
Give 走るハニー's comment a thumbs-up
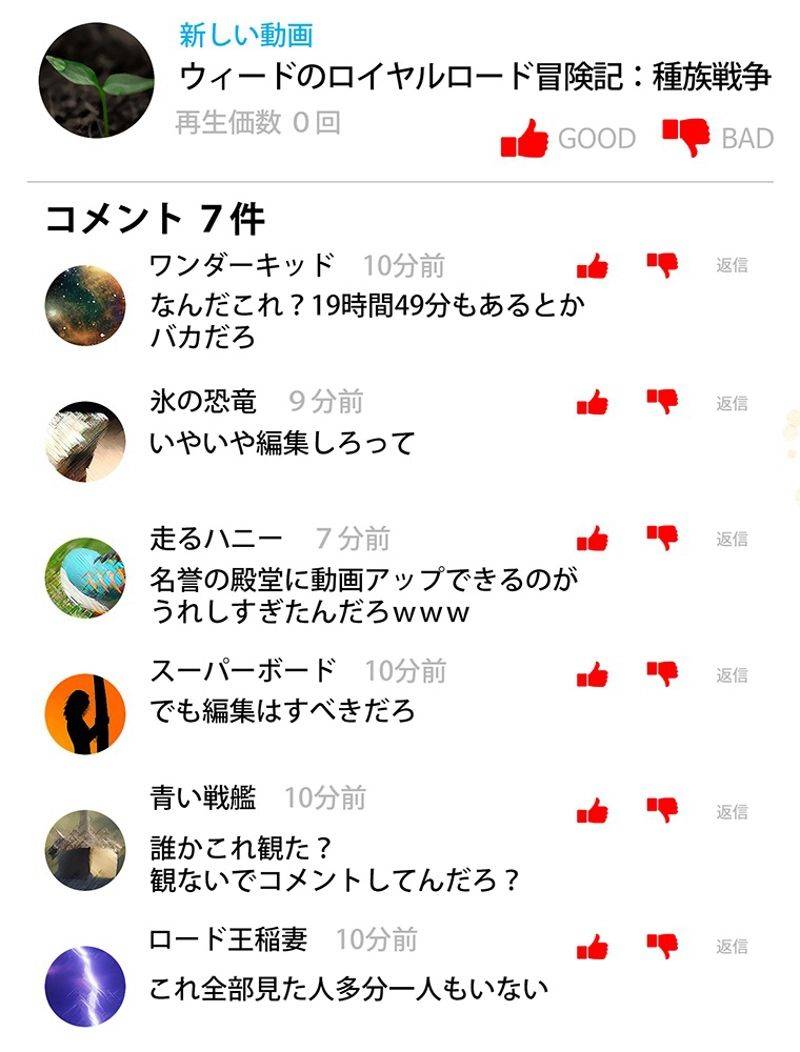[x=593, y=539]
